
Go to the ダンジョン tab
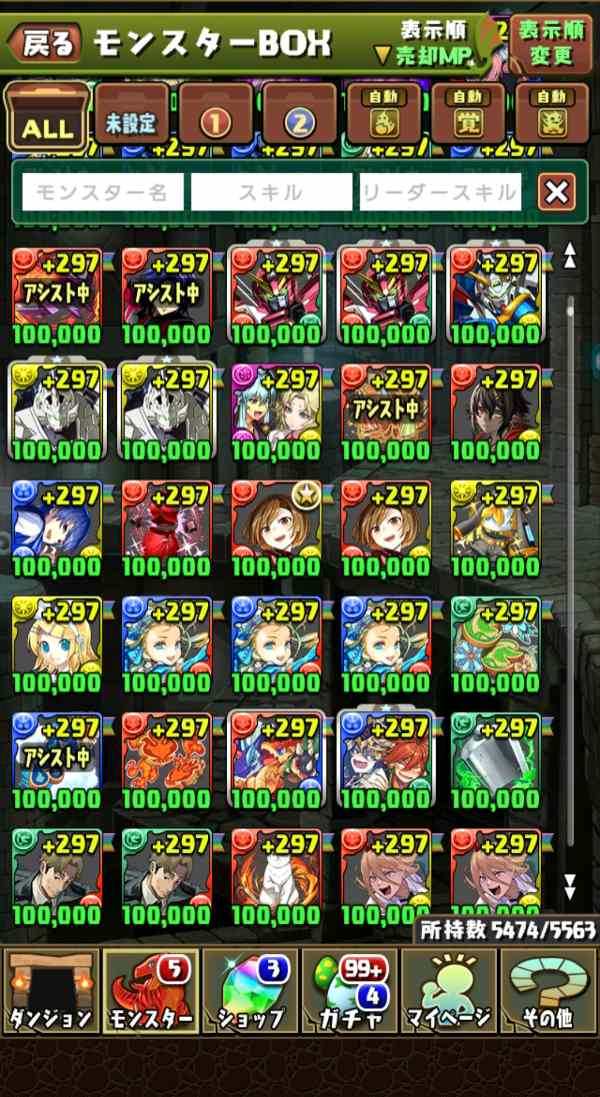(x=50, y=992)
